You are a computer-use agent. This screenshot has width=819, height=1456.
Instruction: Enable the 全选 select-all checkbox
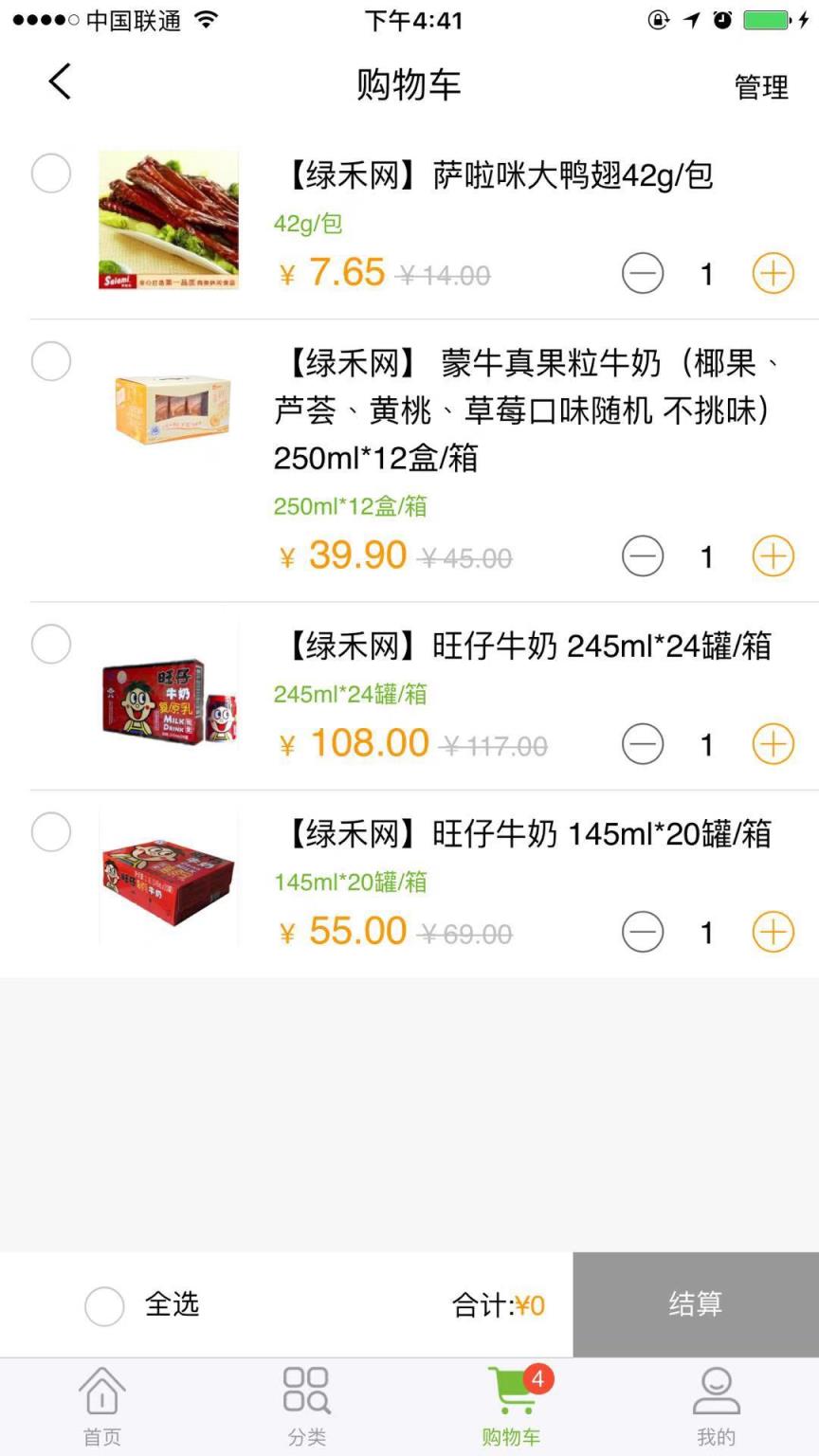104,1305
